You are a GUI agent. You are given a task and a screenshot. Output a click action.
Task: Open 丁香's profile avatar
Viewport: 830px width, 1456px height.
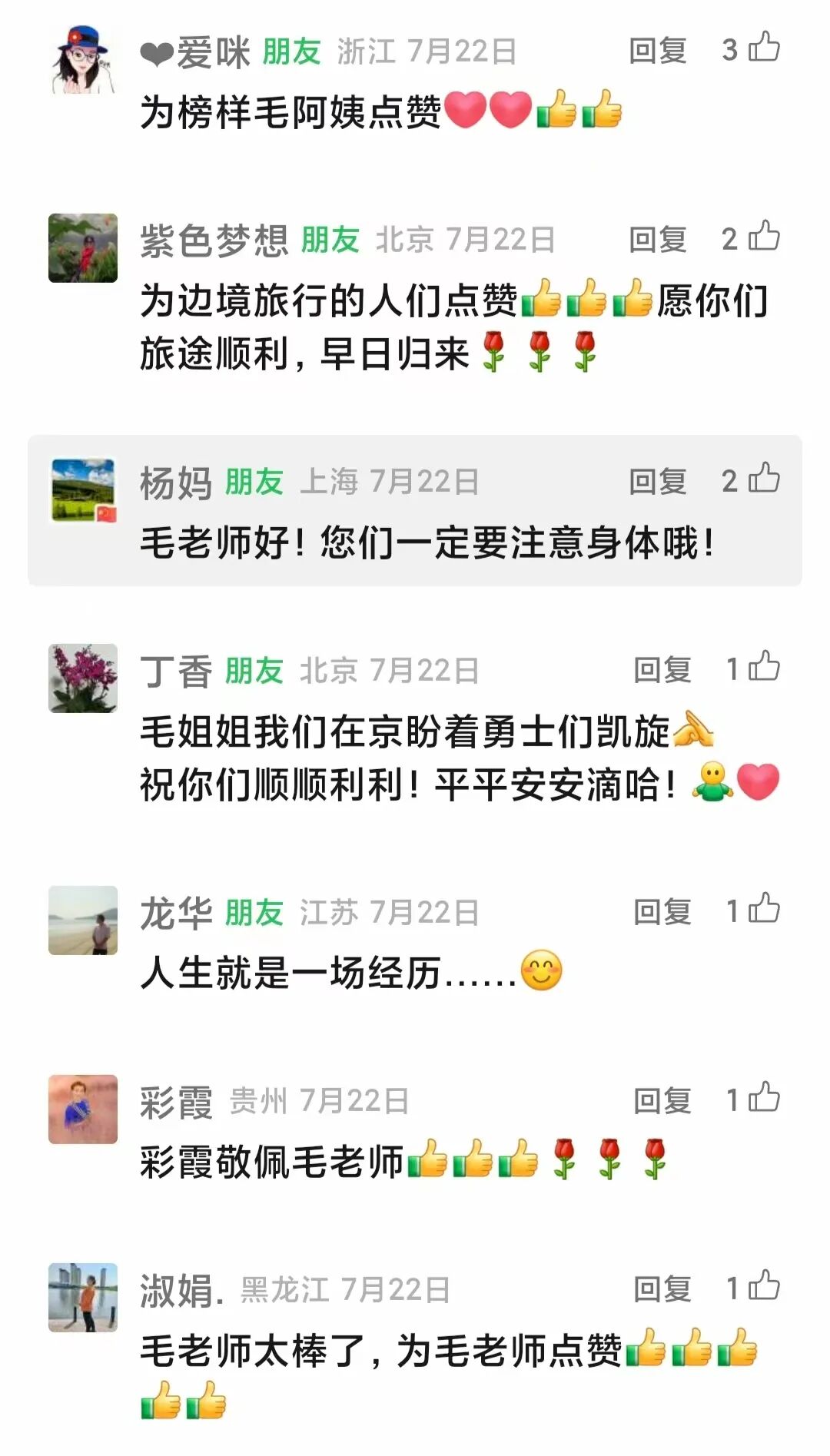click(83, 678)
